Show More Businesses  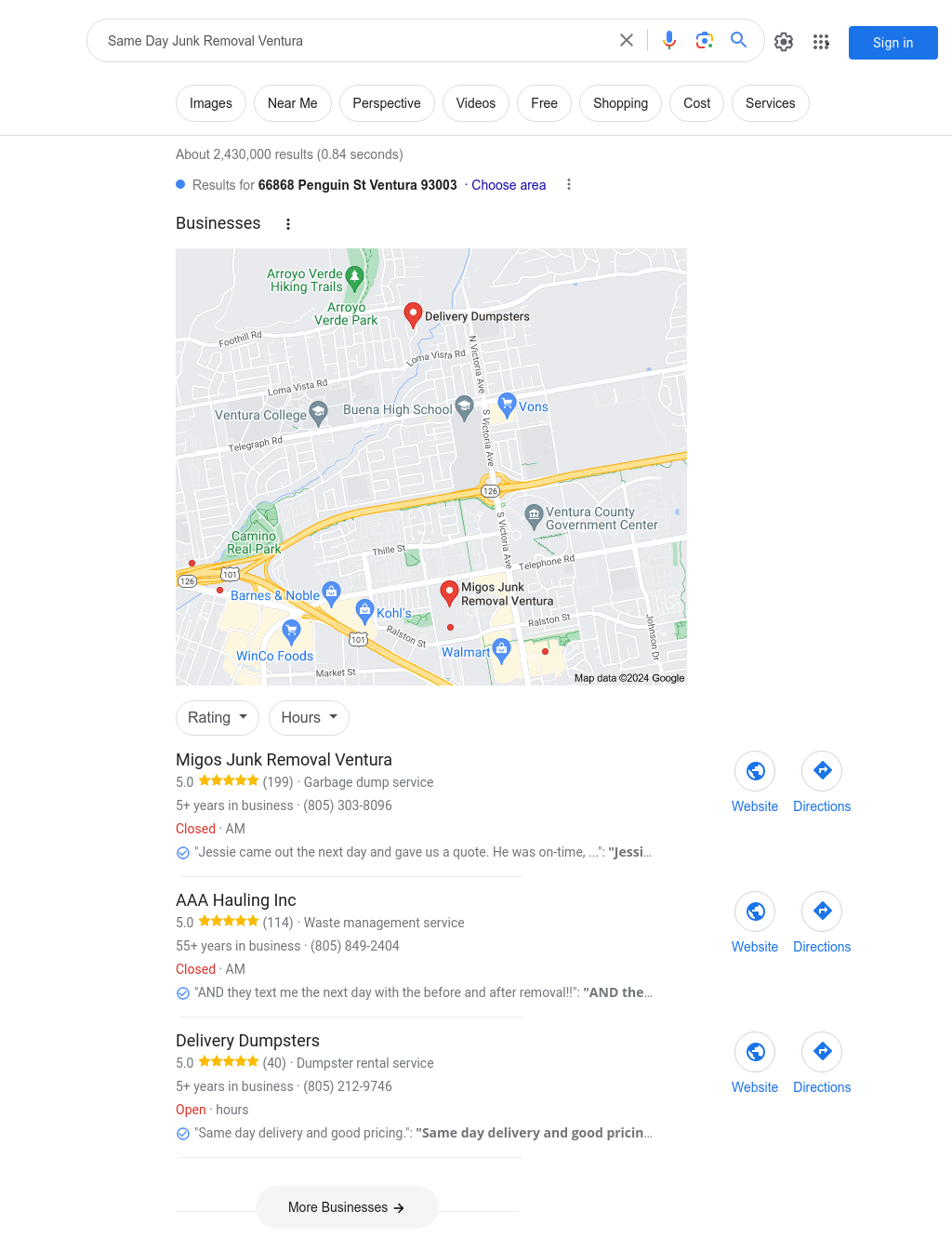click(347, 1207)
